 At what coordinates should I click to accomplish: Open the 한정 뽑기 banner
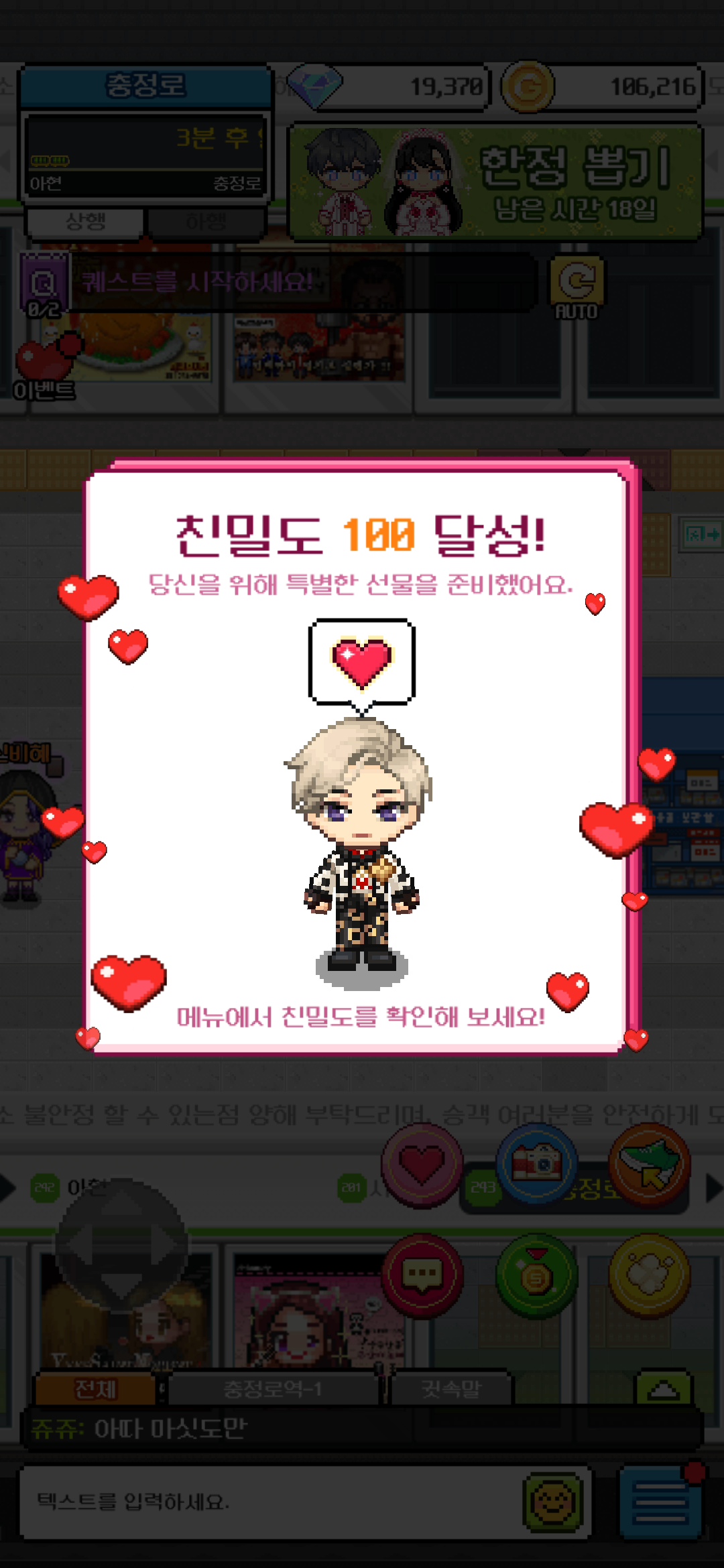click(495, 181)
